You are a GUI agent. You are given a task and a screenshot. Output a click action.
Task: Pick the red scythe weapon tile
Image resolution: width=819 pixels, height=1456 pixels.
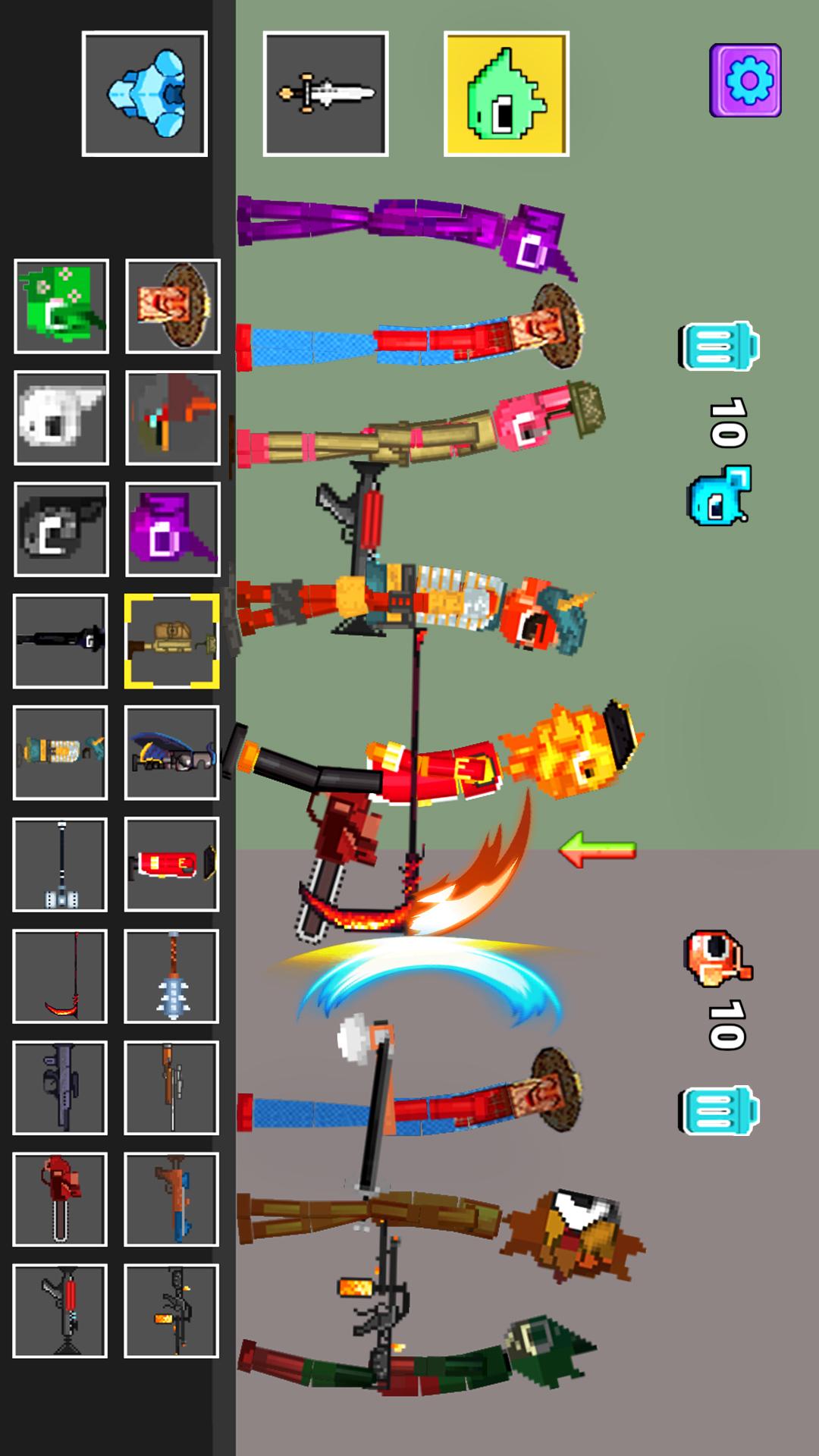[60, 976]
